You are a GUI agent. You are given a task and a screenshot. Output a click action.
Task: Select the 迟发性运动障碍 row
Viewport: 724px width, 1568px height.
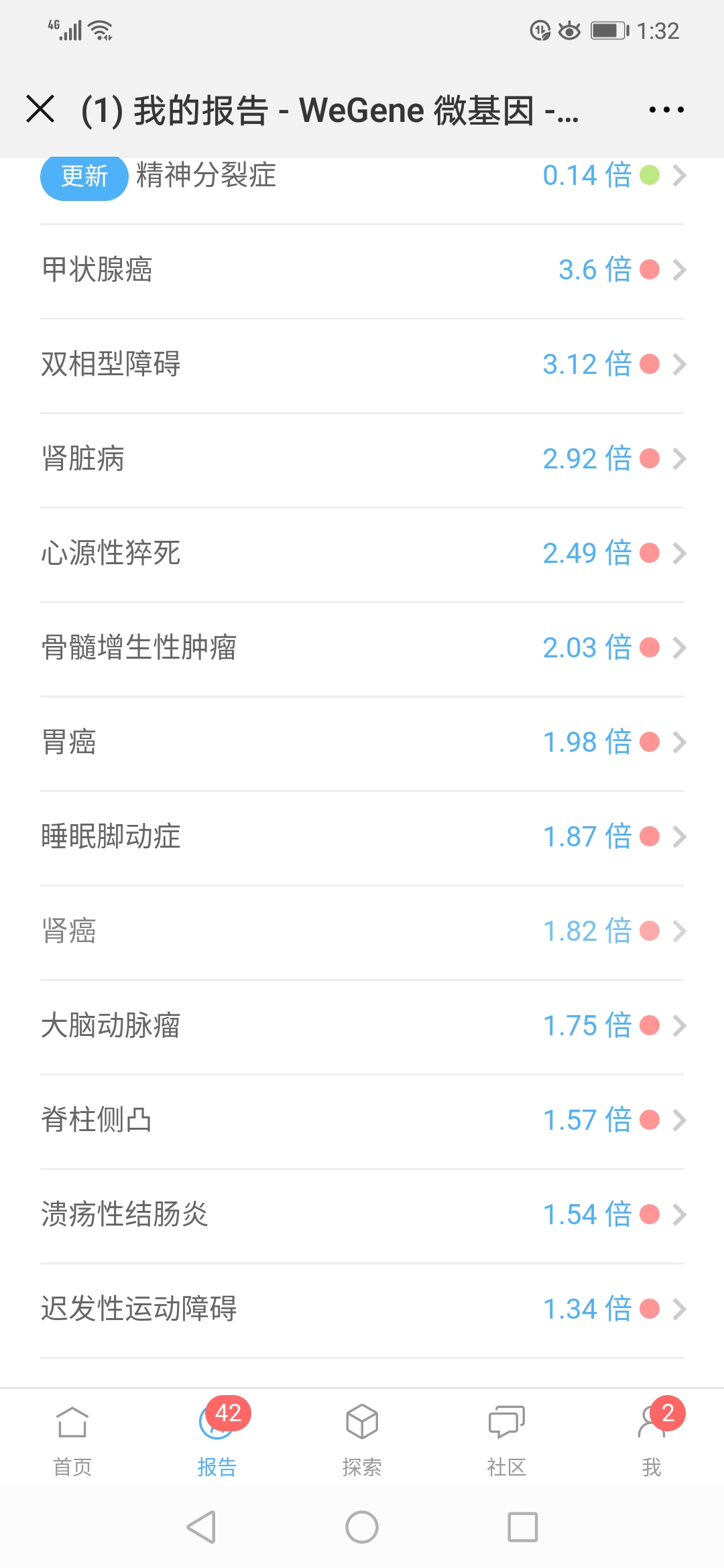point(362,1310)
